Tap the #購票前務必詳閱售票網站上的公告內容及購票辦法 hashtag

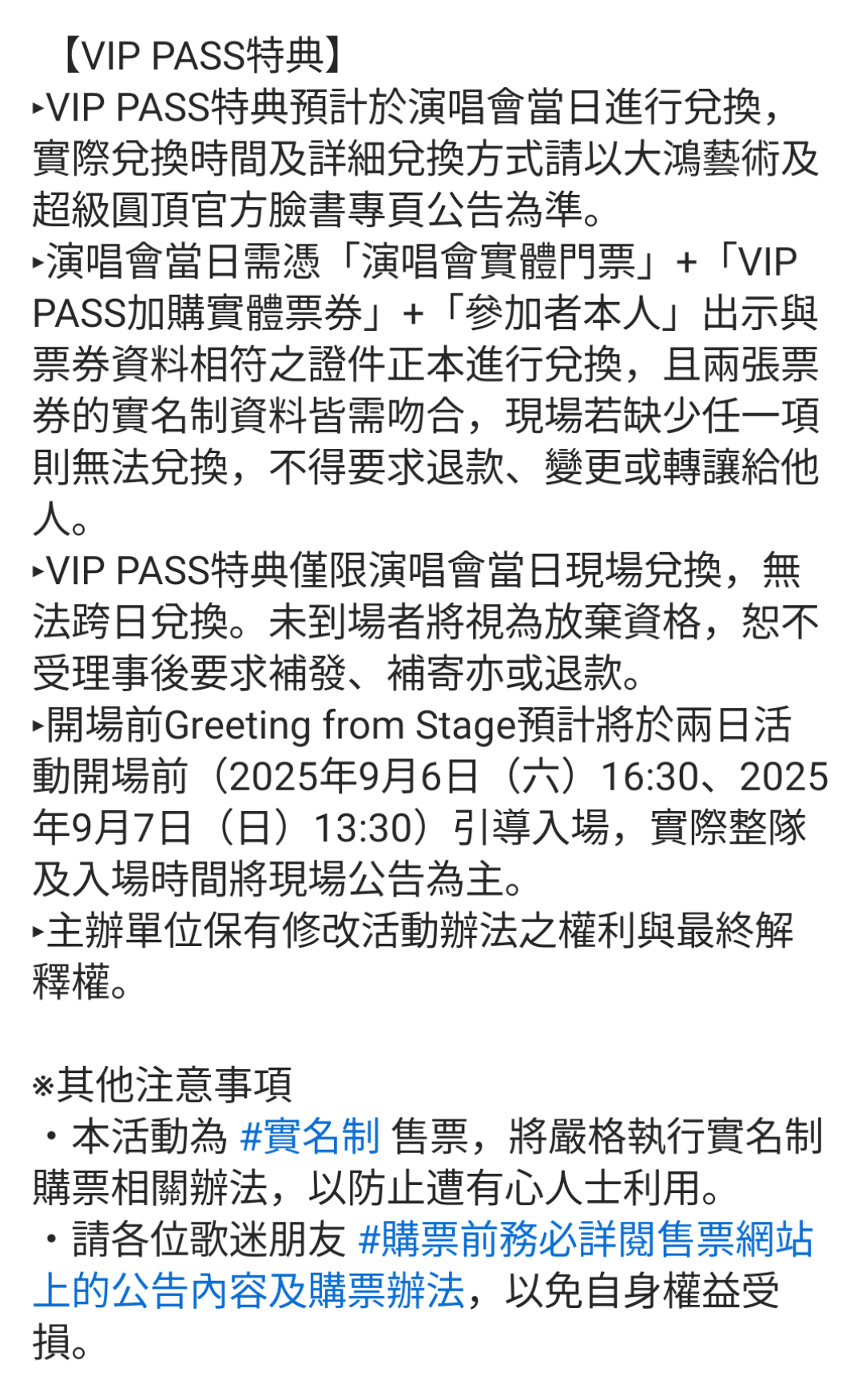586,1240
